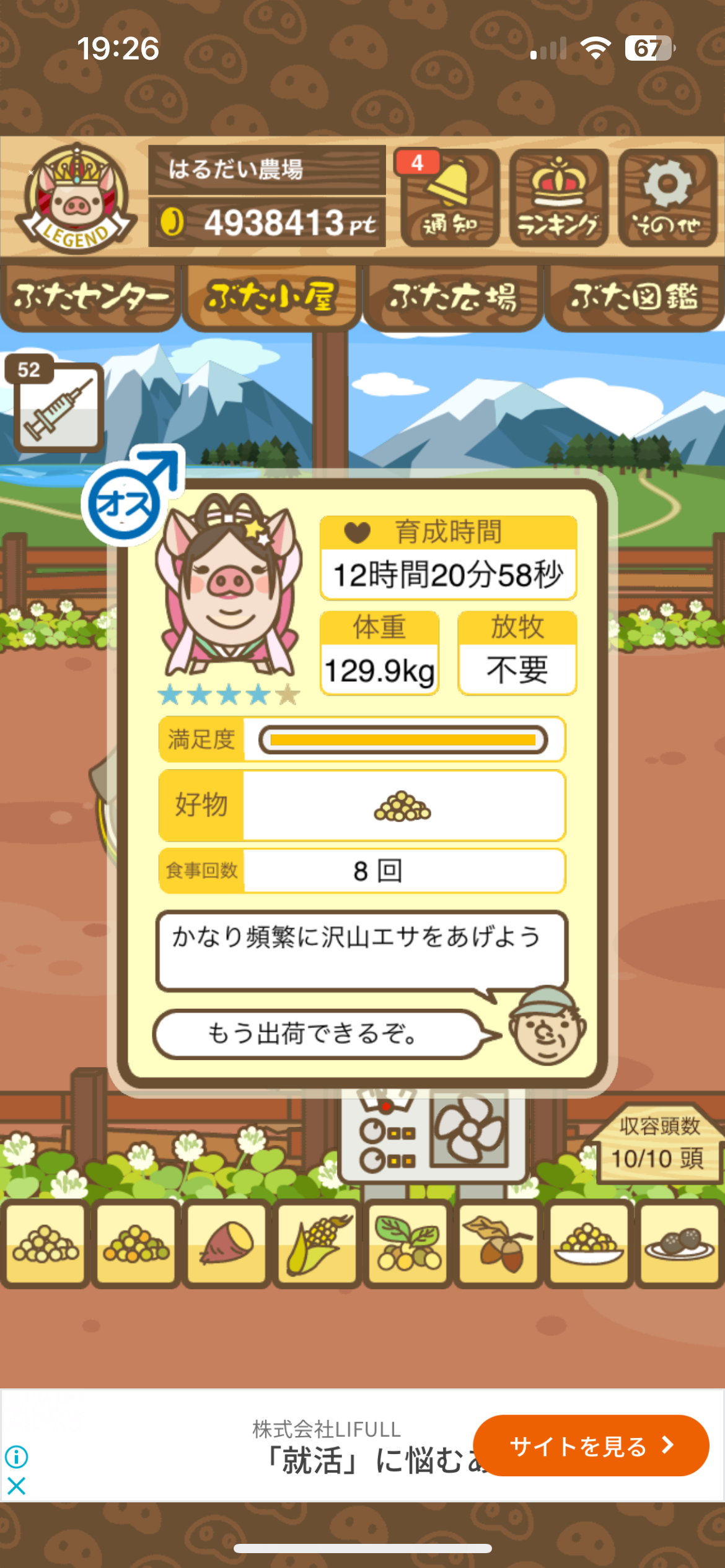Viewport: 725px width, 1568px height.
Task: Close the LIFULL ad banner
Action: coord(17,1486)
